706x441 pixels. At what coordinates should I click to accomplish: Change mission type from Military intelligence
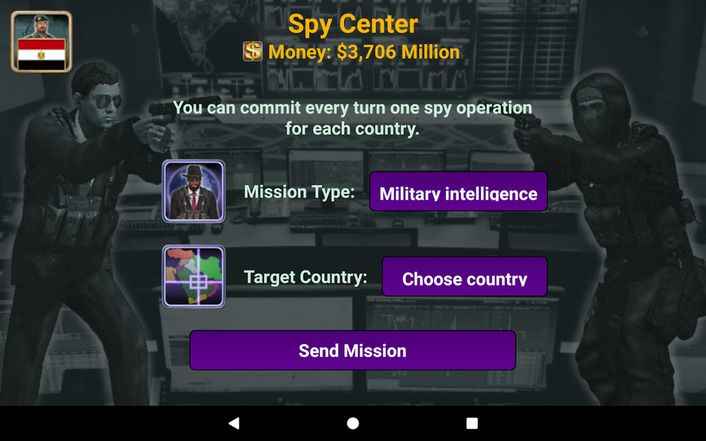point(458,192)
